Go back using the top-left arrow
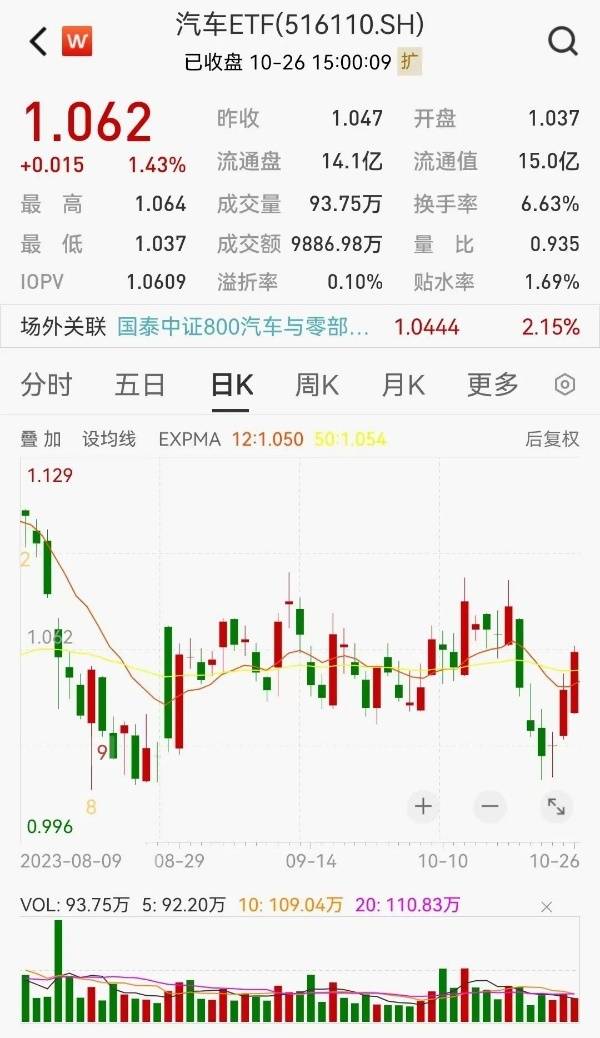This screenshot has width=600, height=1038. pos(38,42)
